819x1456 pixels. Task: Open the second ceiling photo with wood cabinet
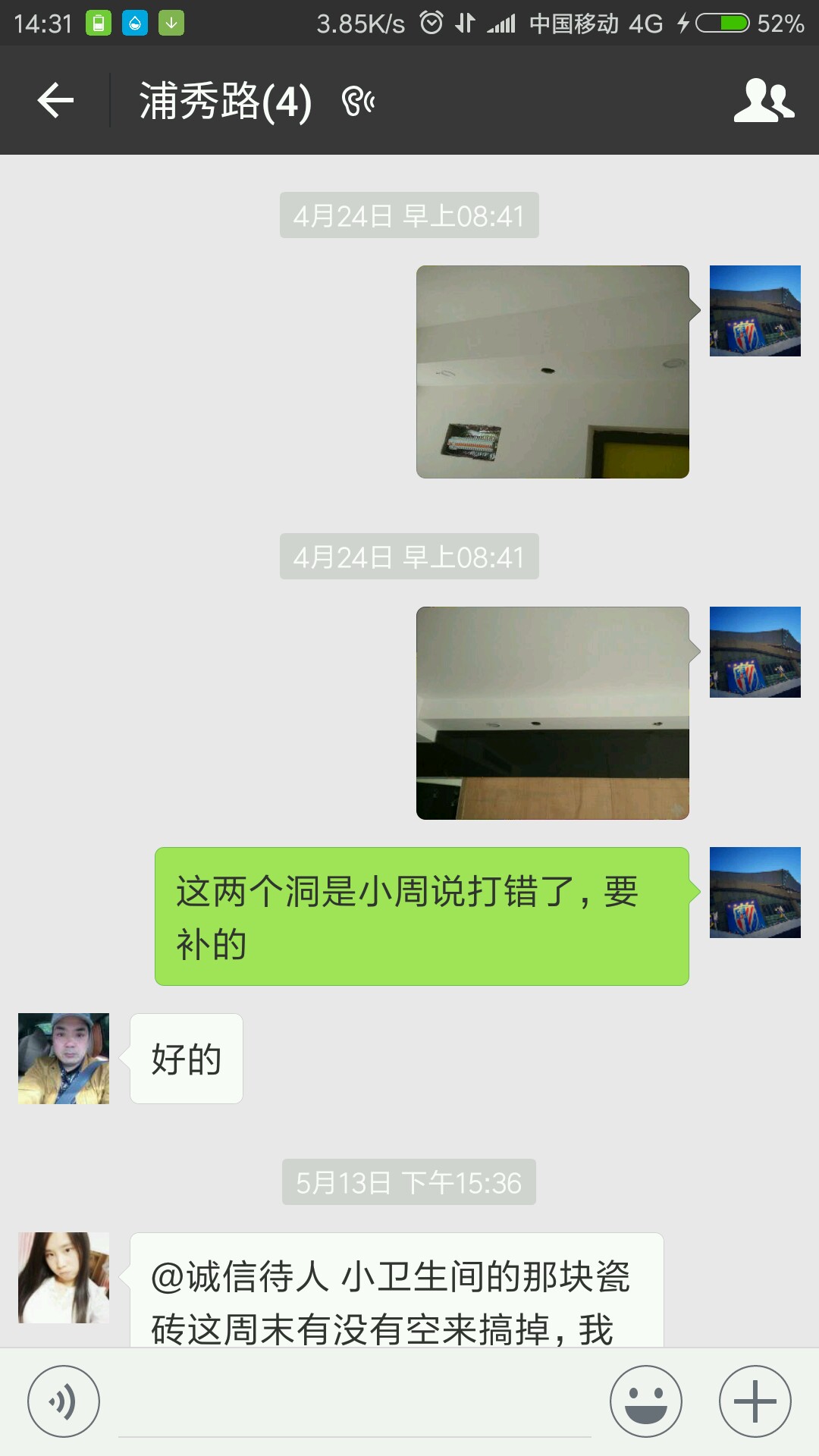click(x=552, y=713)
